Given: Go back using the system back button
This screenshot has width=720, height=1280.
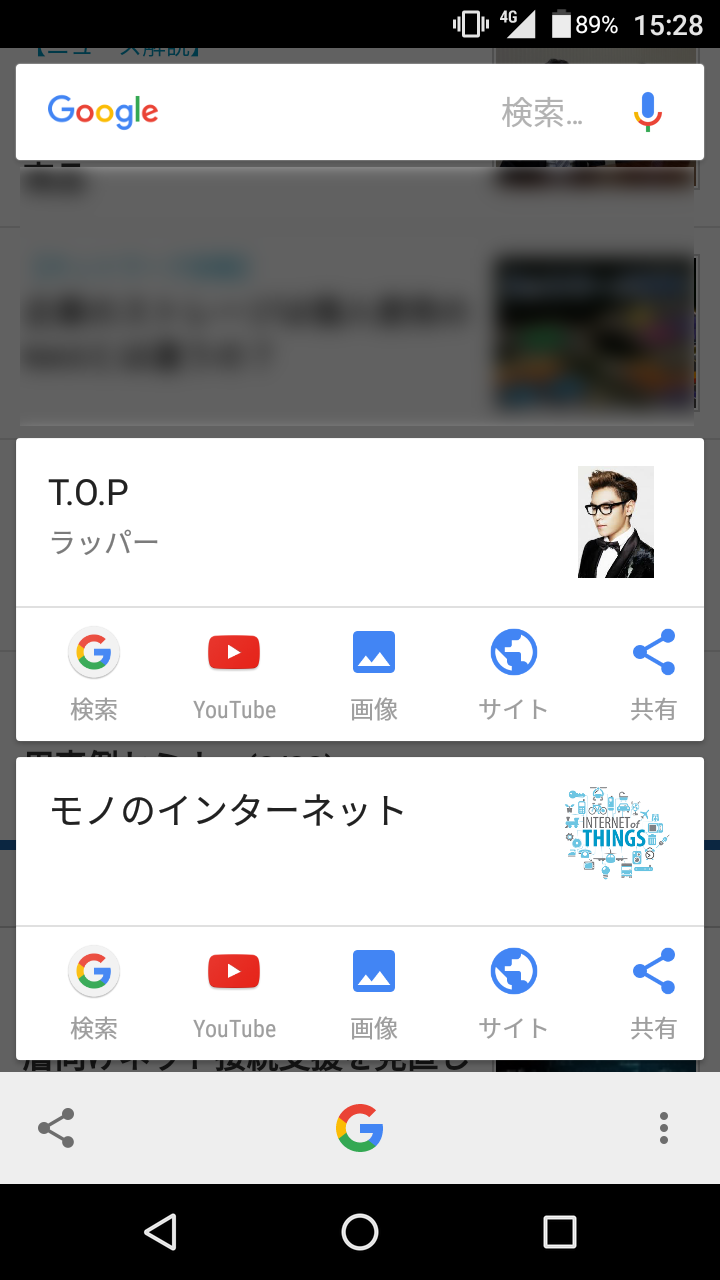Looking at the screenshot, I should (160, 1232).
